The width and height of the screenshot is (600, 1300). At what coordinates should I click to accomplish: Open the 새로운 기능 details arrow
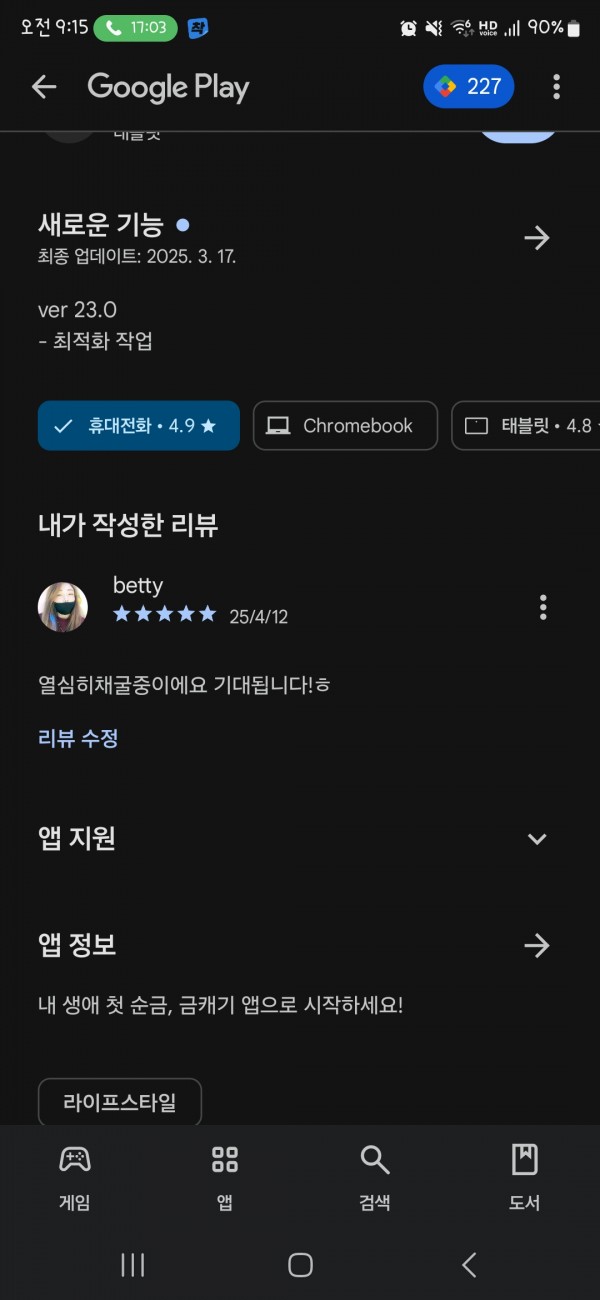point(537,238)
